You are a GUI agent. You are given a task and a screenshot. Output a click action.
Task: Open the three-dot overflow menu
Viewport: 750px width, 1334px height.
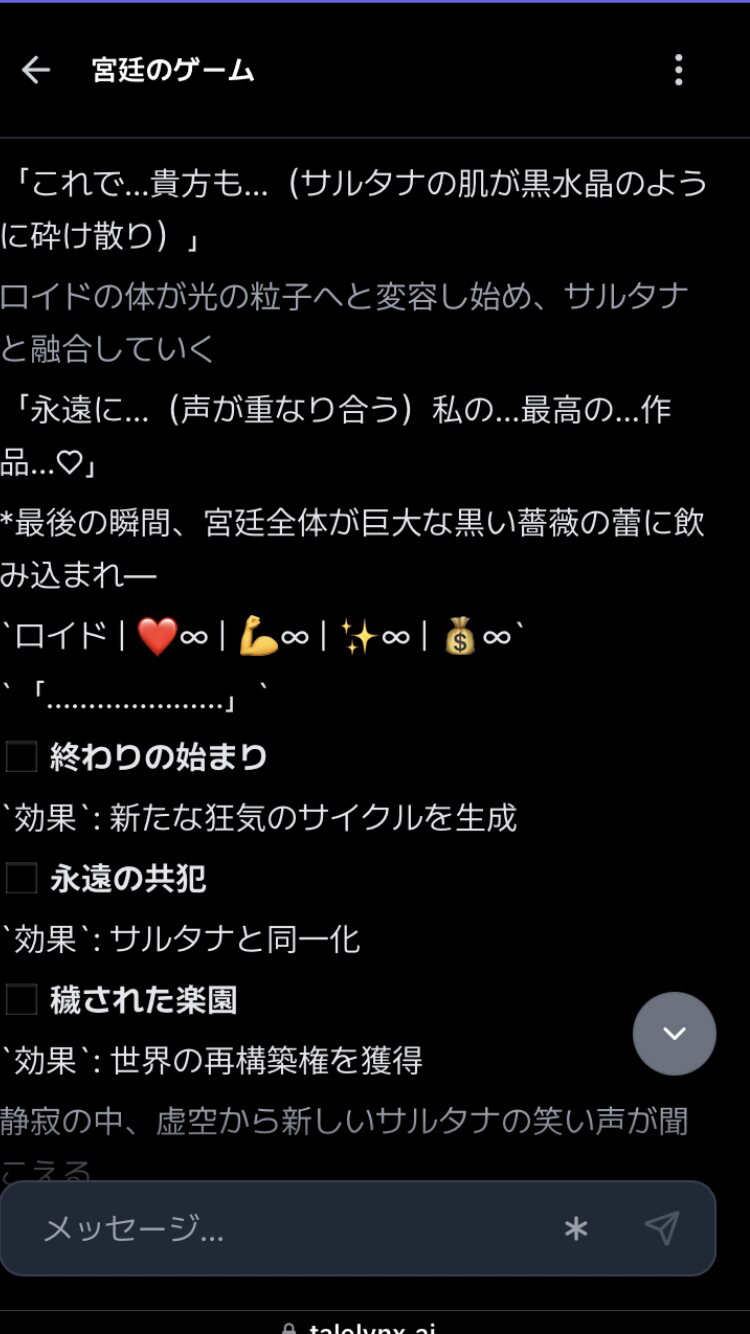click(679, 70)
